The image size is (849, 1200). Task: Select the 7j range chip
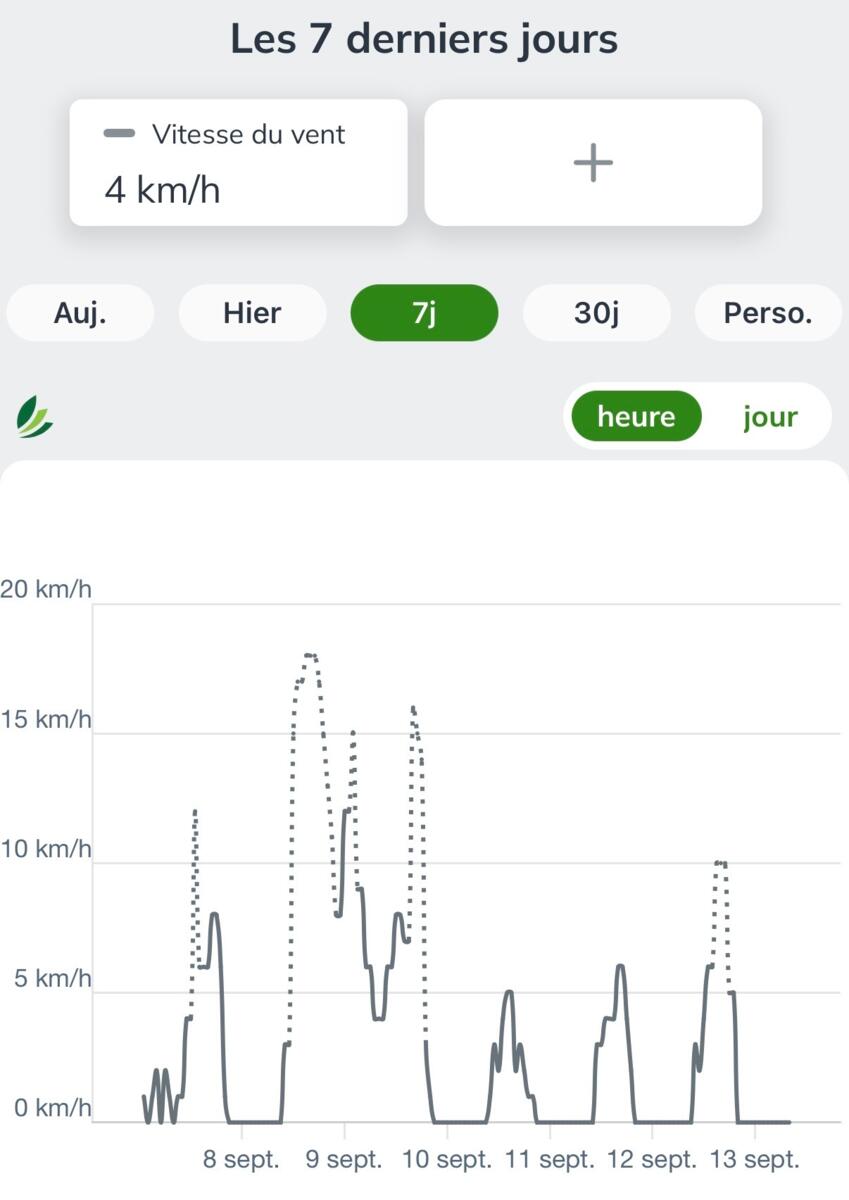pyautogui.click(x=424, y=313)
